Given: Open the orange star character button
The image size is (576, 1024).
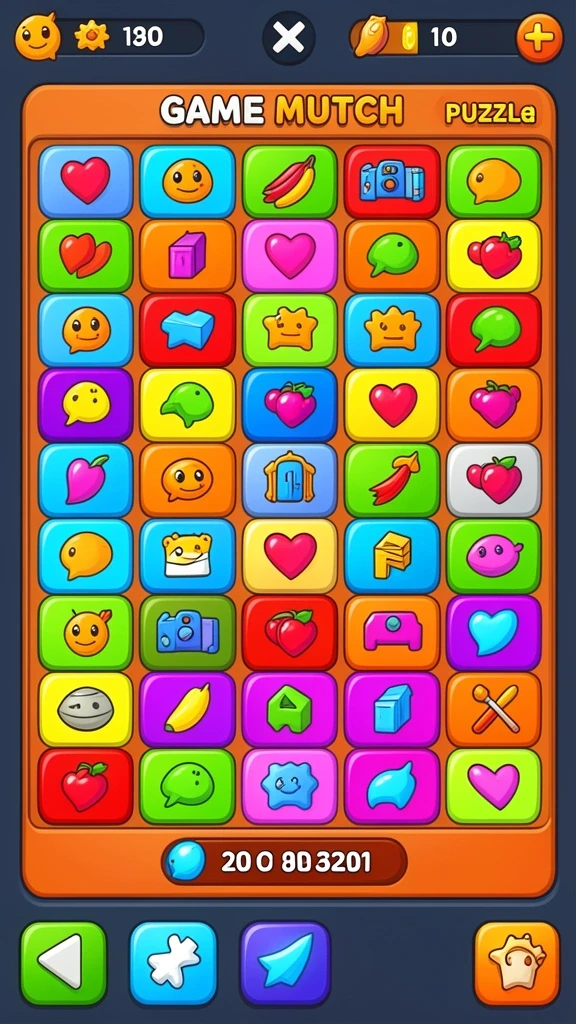Looking at the screenshot, I should (517, 963).
